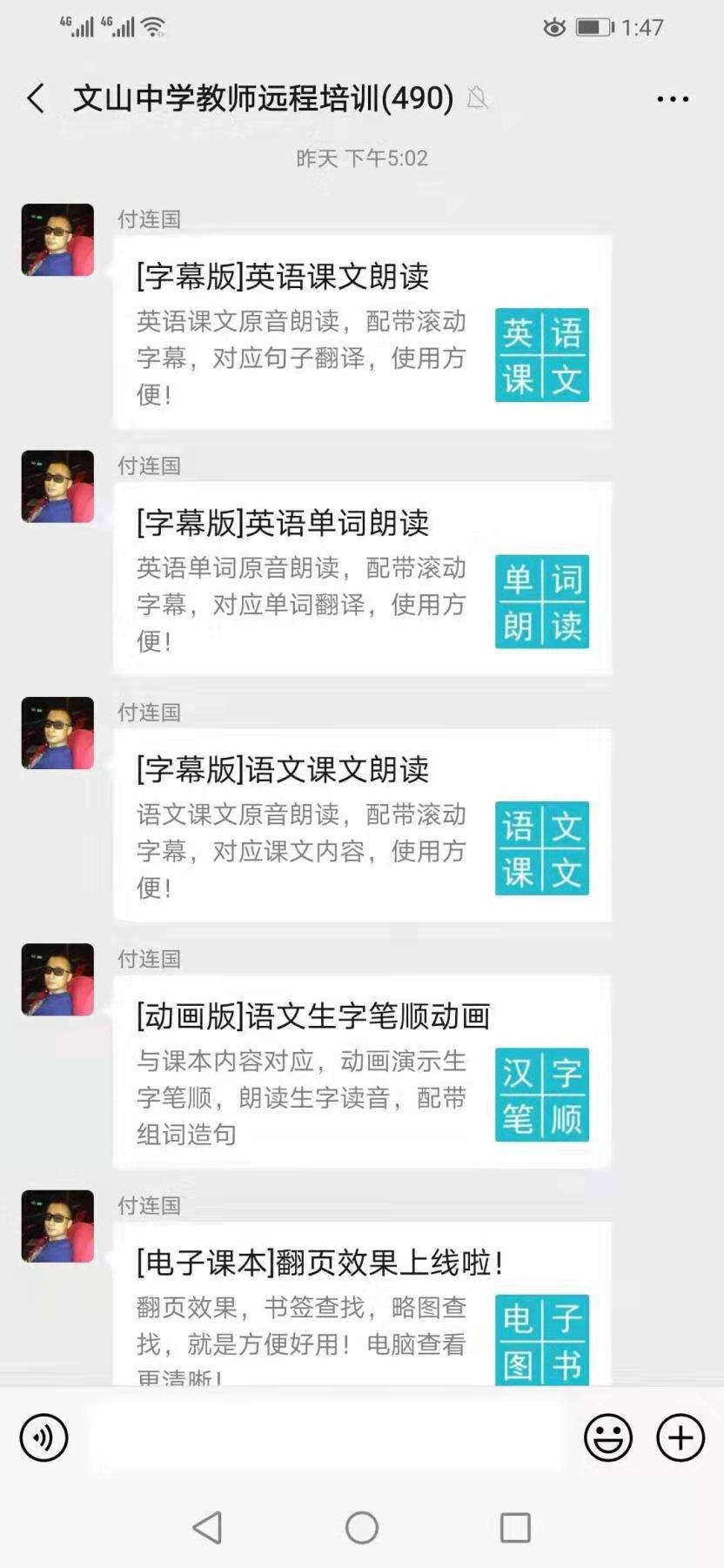Tap the system home button
Screen dimensions: 724x1568
[x=362, y=1526]
